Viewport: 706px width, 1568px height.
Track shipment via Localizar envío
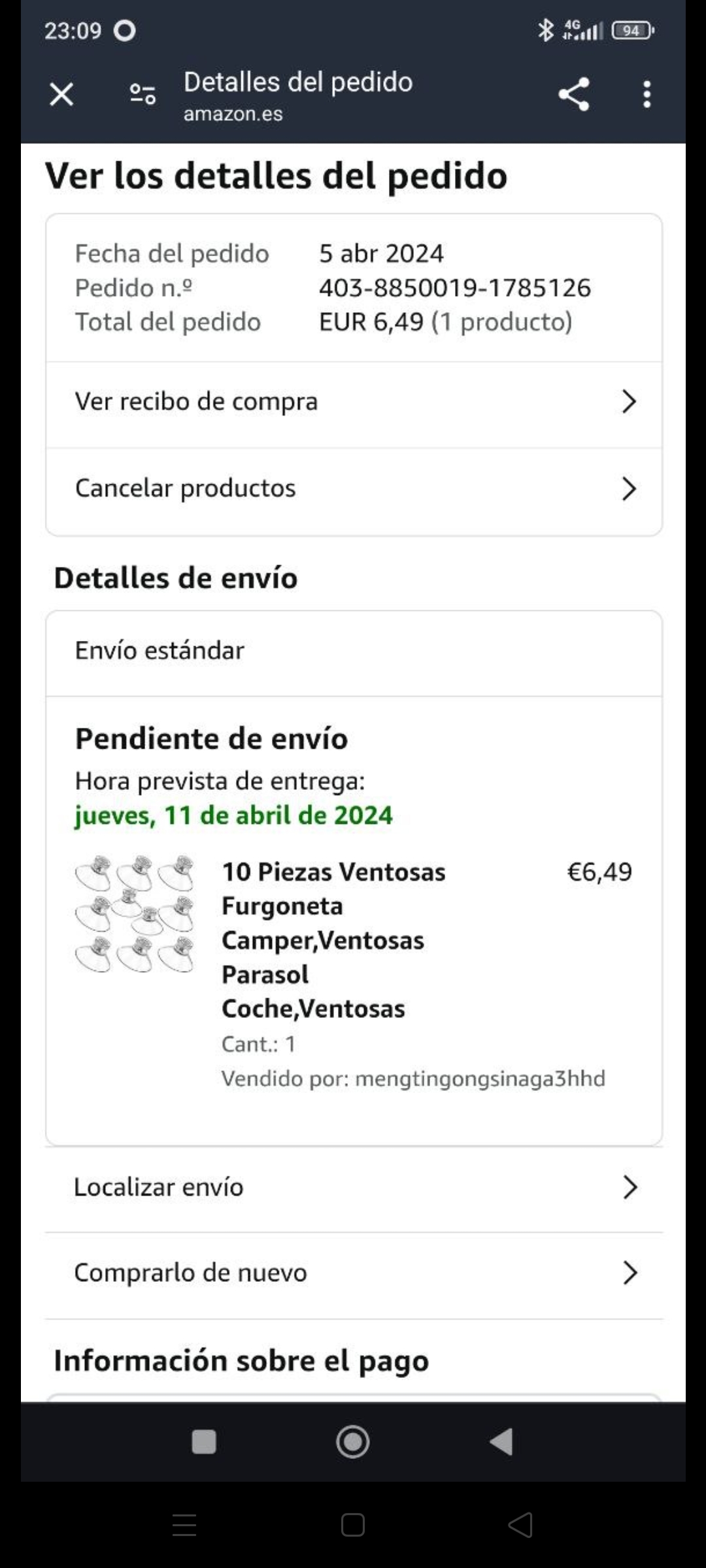coord(353,1187)
